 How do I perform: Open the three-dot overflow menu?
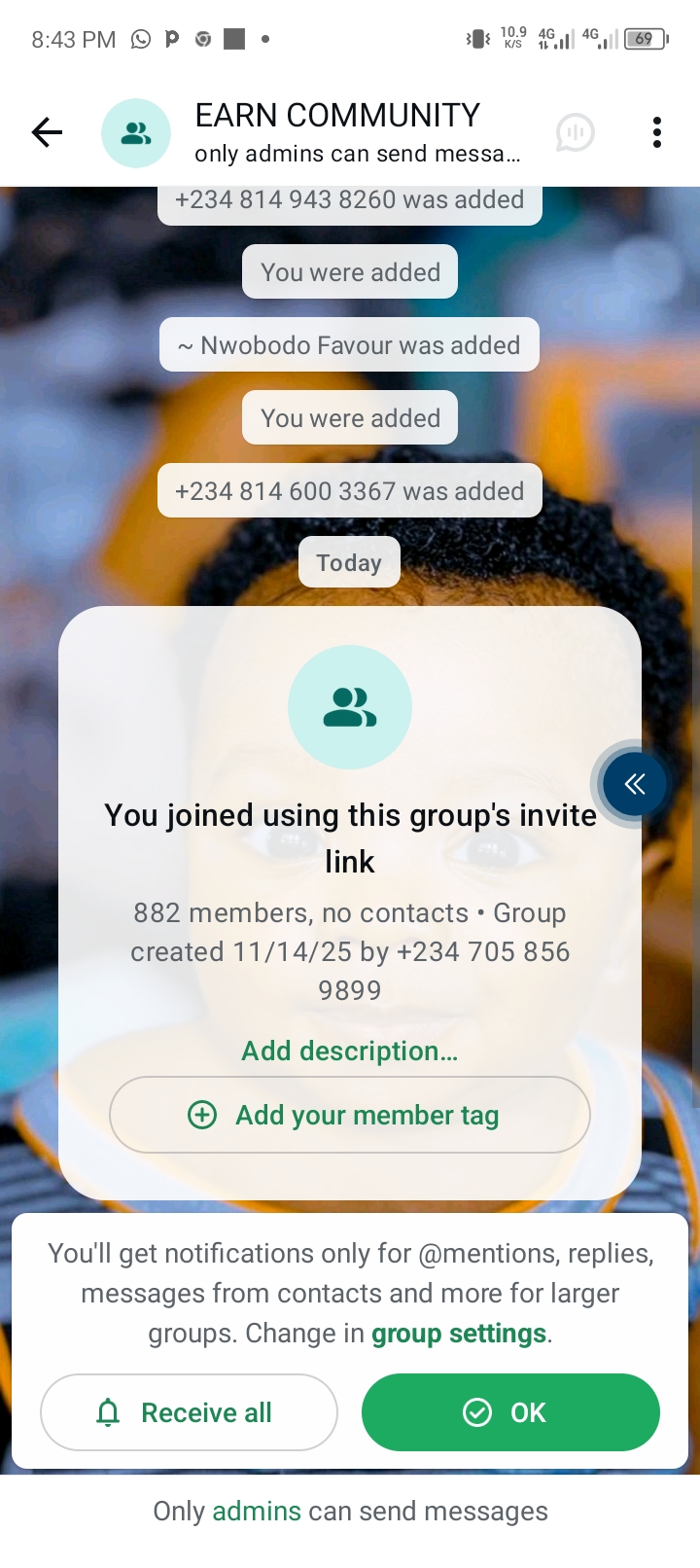(657, 132)
